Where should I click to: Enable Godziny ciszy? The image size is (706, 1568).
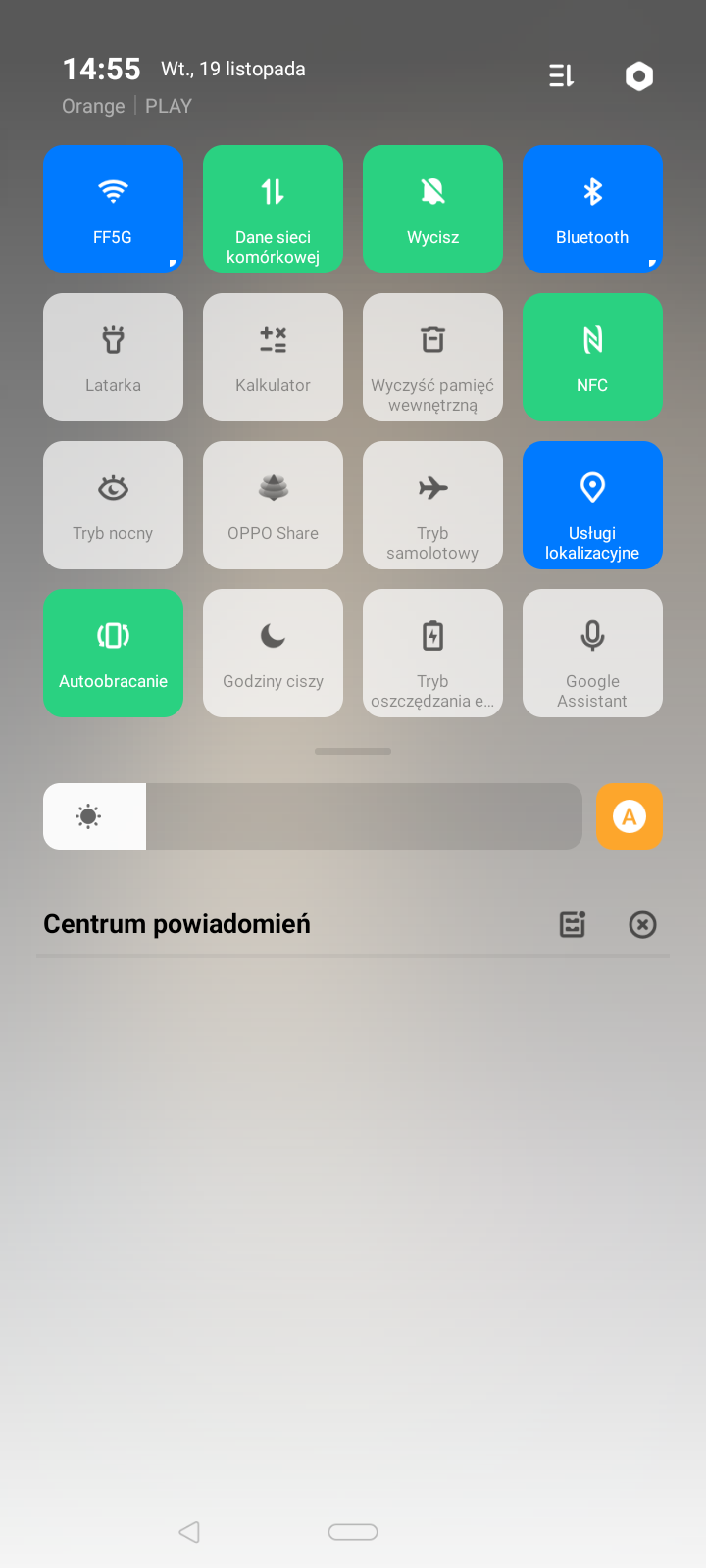click(x=274, y=653)
